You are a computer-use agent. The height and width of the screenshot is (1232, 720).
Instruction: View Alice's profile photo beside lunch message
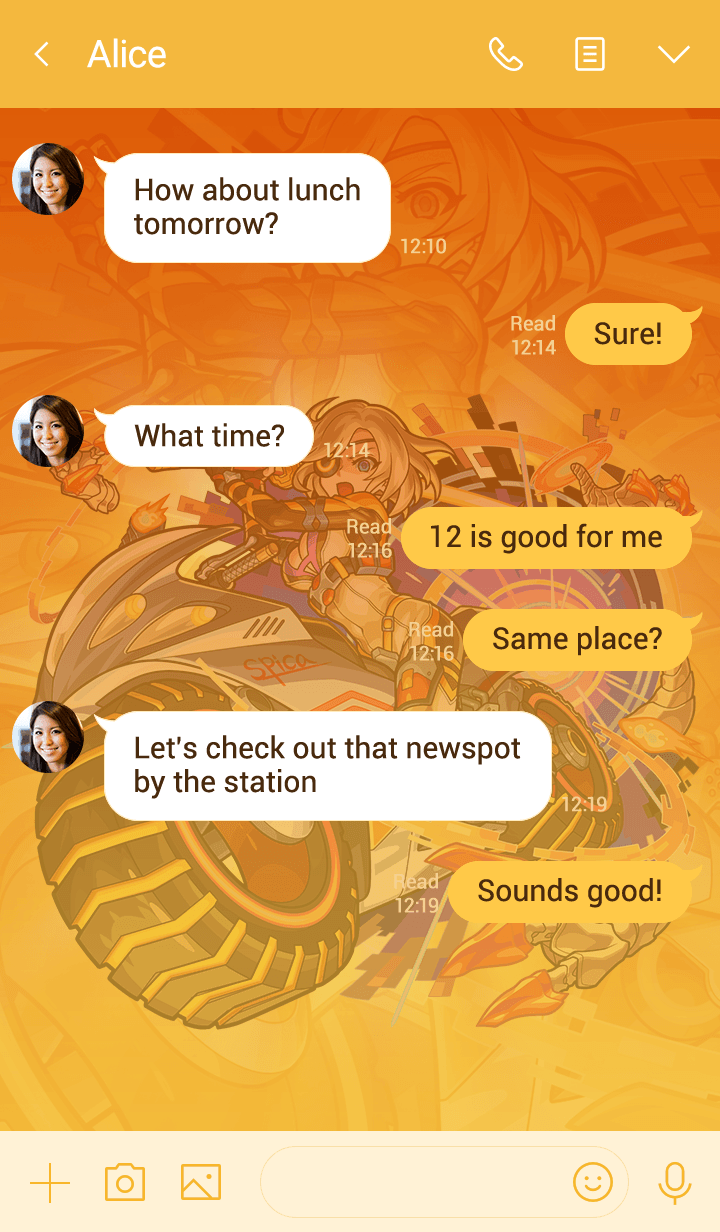[48, 179]
